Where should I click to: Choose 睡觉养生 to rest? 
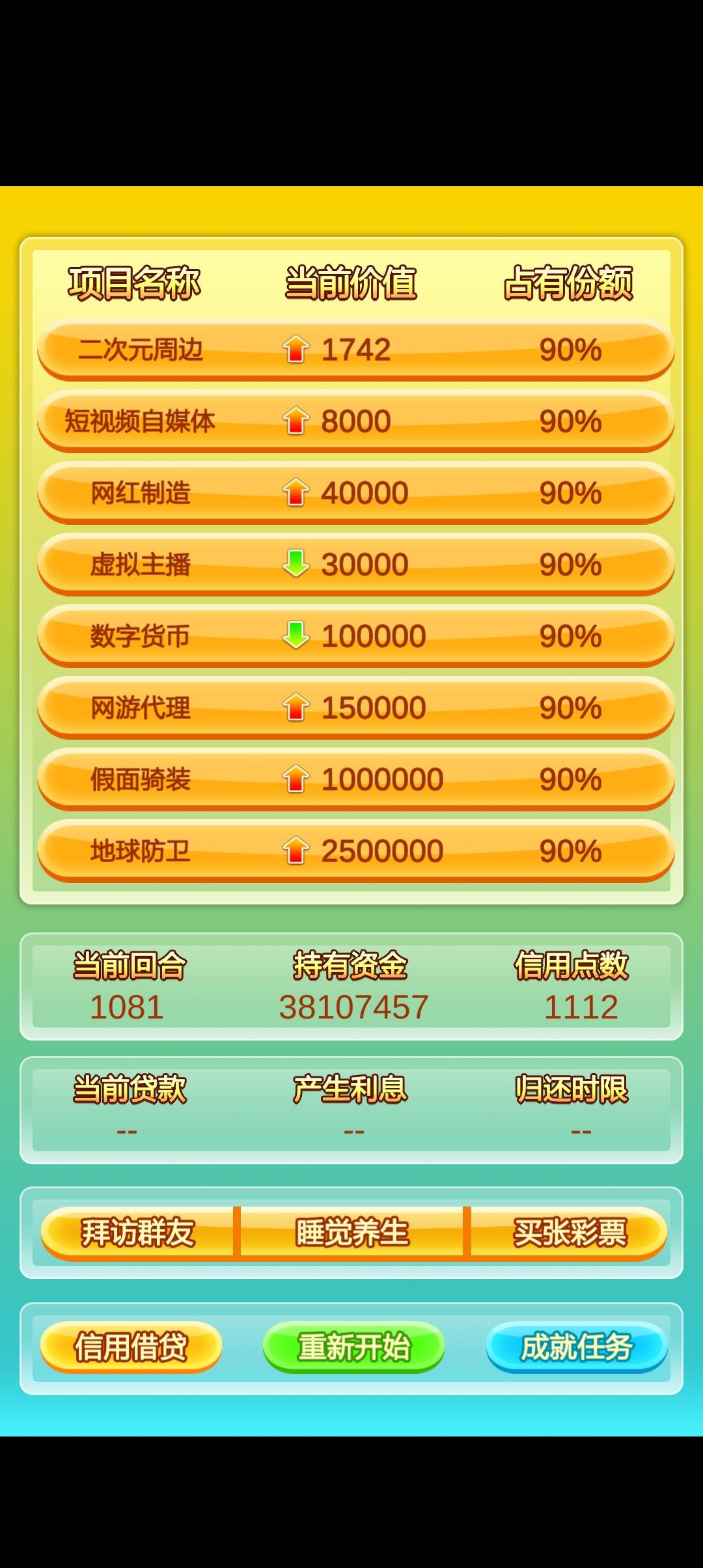coord(351,1233)
